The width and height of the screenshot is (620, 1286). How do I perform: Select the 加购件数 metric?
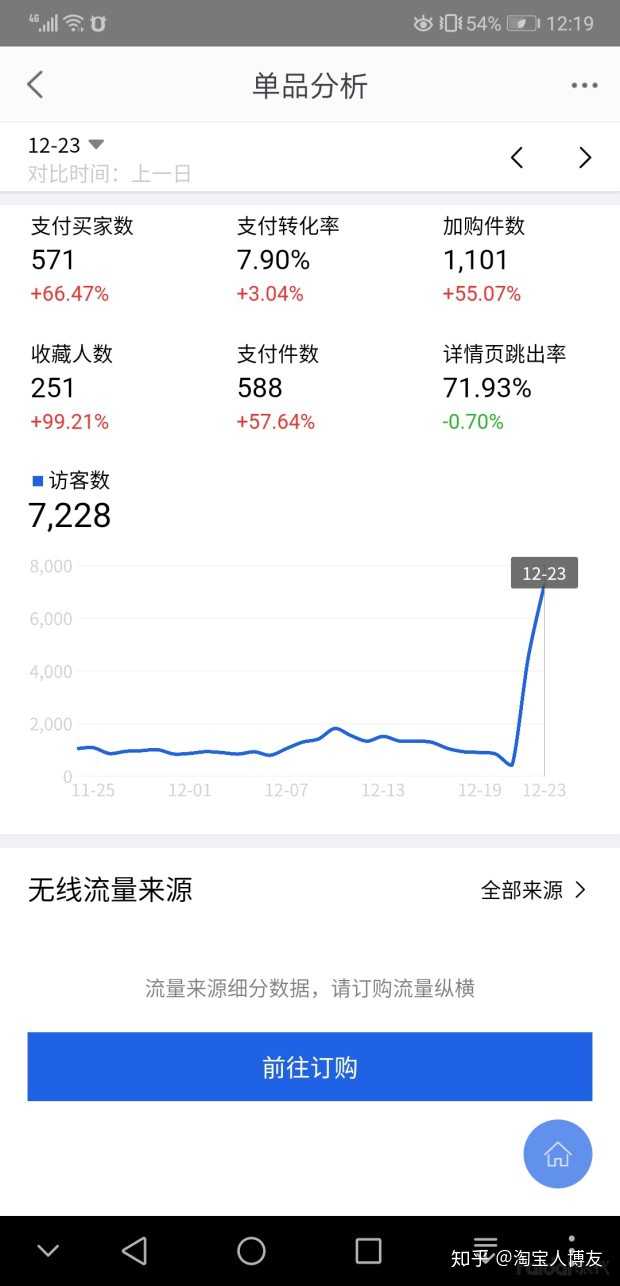(484, 259)
